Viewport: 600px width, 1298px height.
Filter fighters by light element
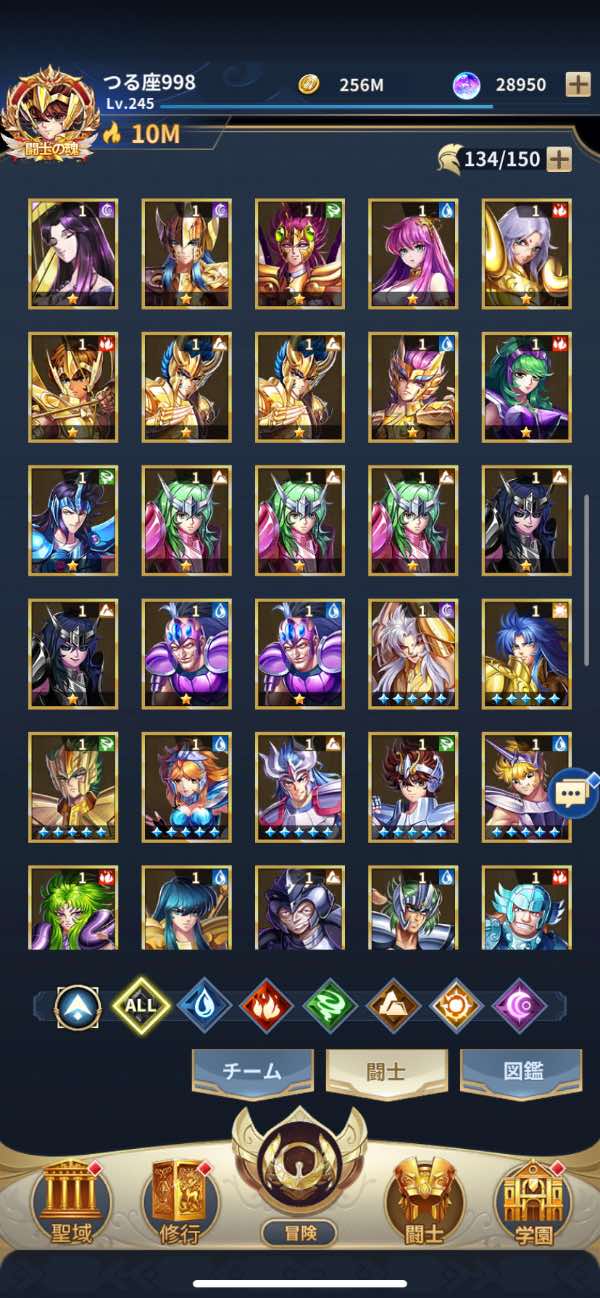coord(456,1005)
